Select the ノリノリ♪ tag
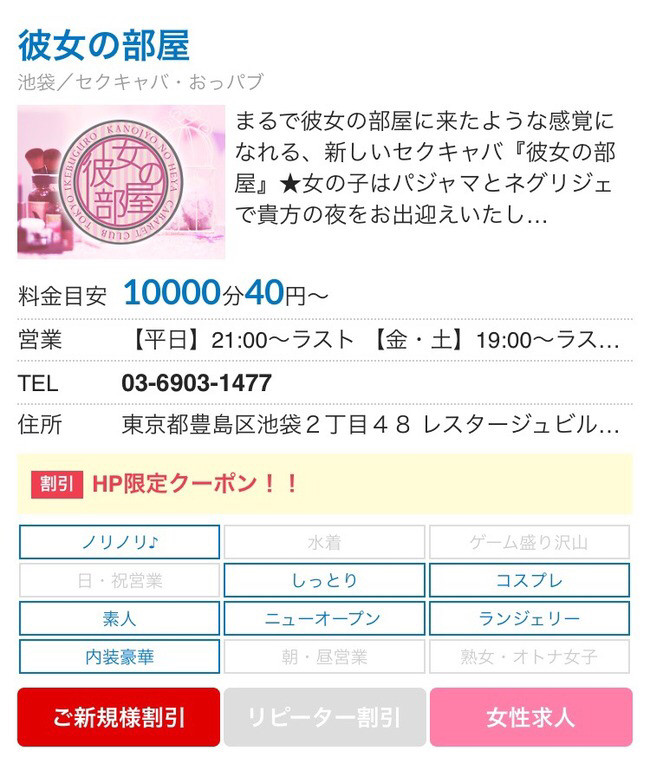Viewport: 650px width, 777px height. (x=120, y=542)
